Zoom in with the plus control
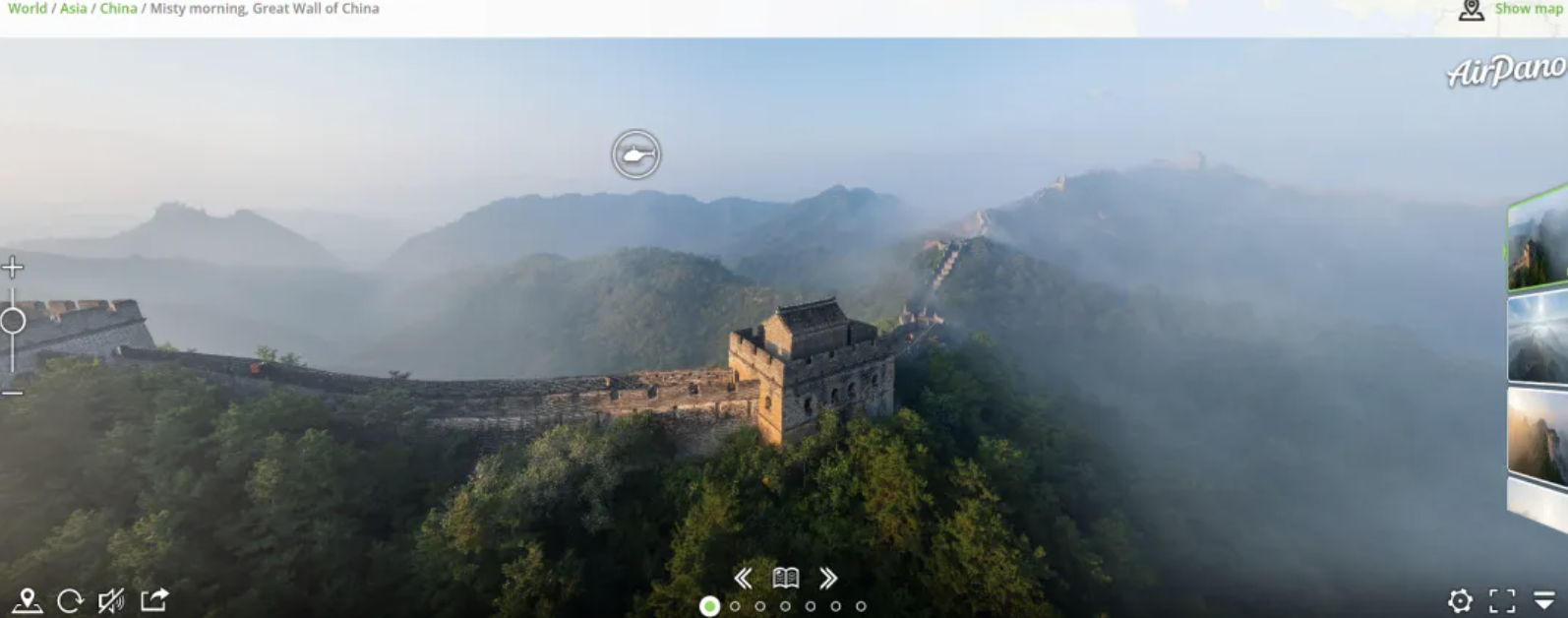Screen dimensions: 1568x618 (x=13, y=268)
